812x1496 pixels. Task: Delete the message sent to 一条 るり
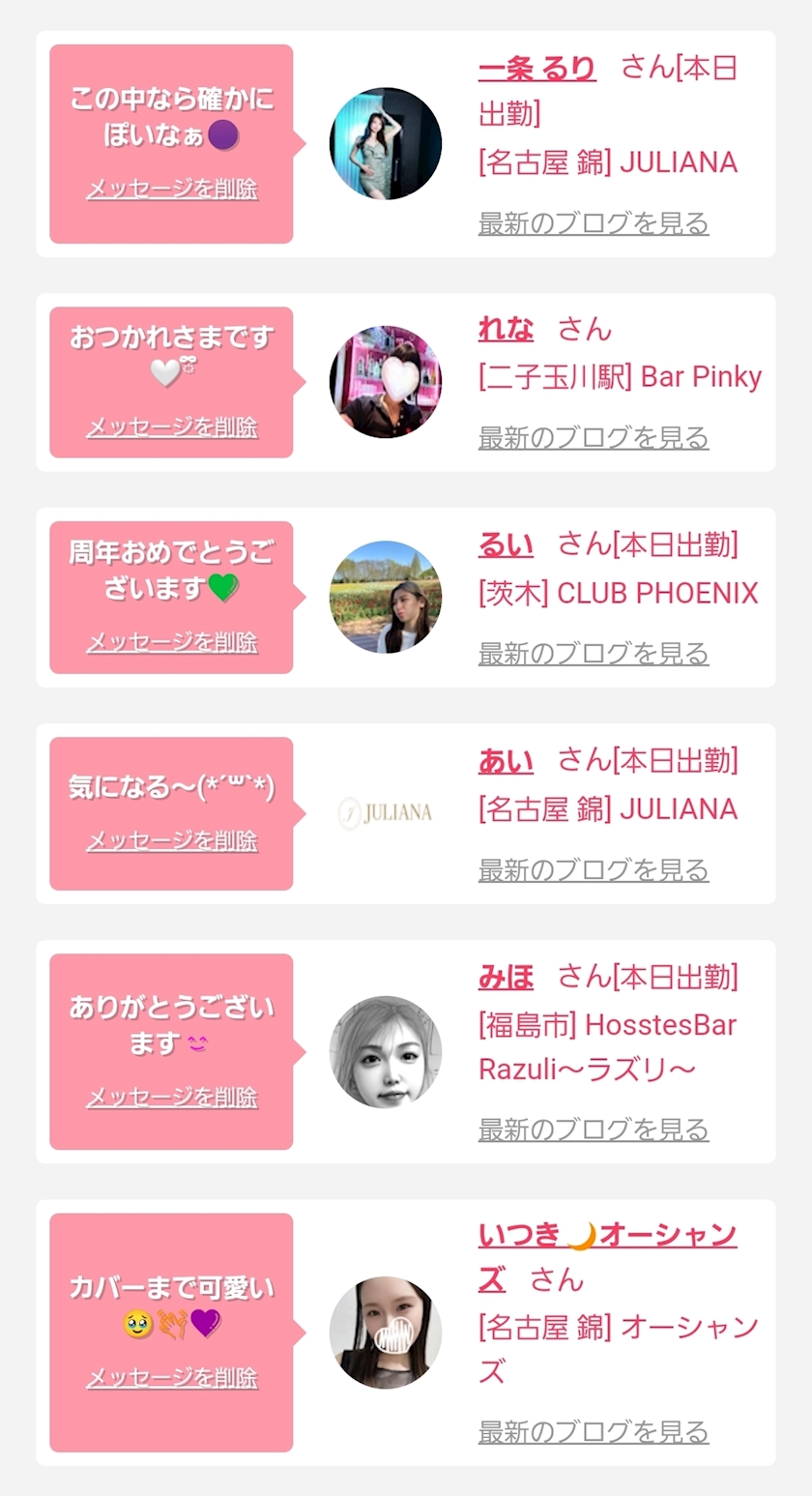172,189
